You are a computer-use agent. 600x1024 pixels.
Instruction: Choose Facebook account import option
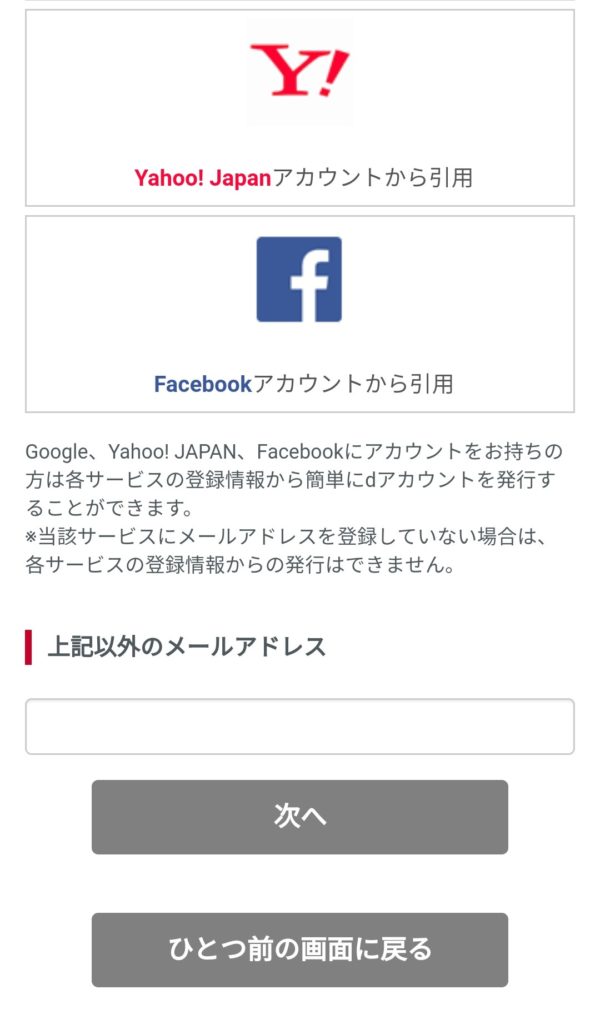300,313
